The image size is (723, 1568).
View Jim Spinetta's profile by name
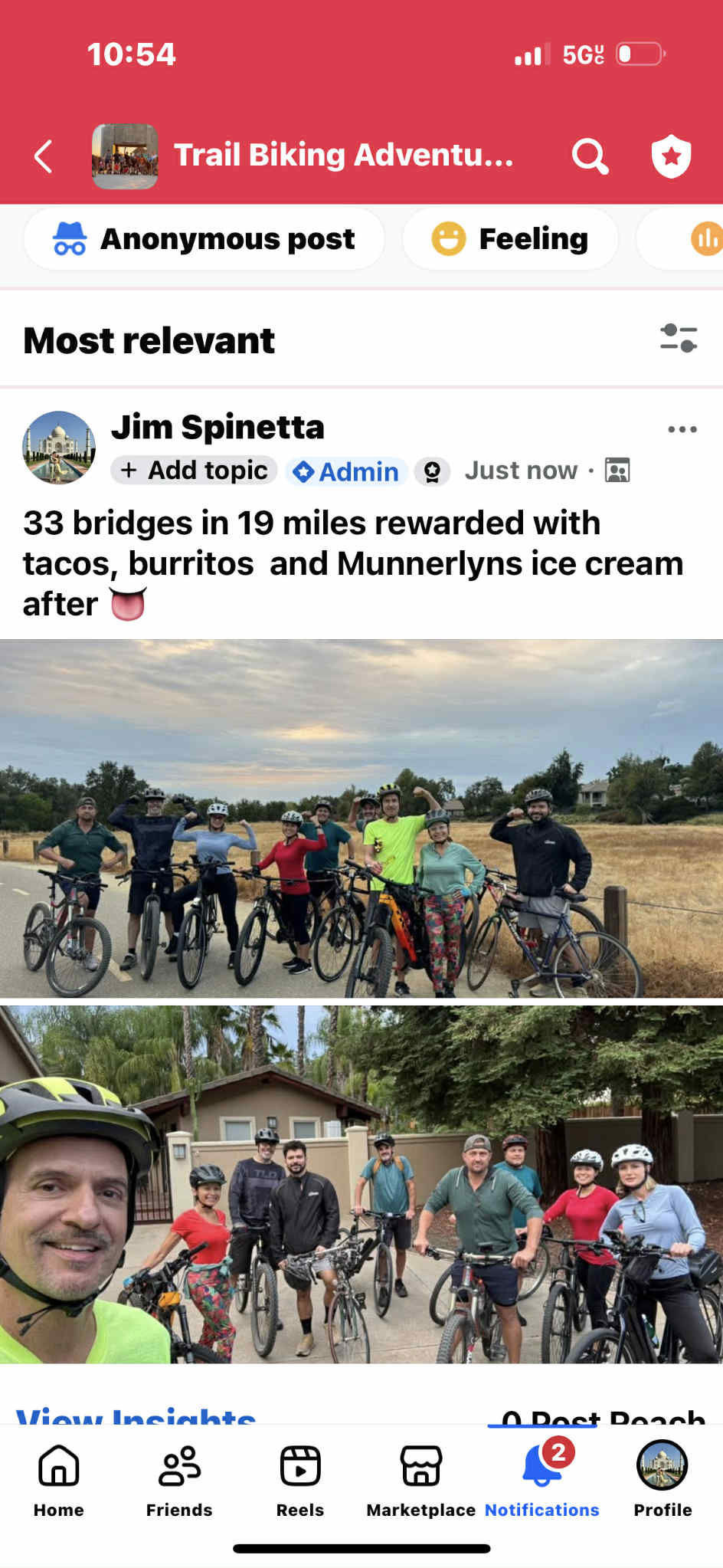(x=218, y=427)
